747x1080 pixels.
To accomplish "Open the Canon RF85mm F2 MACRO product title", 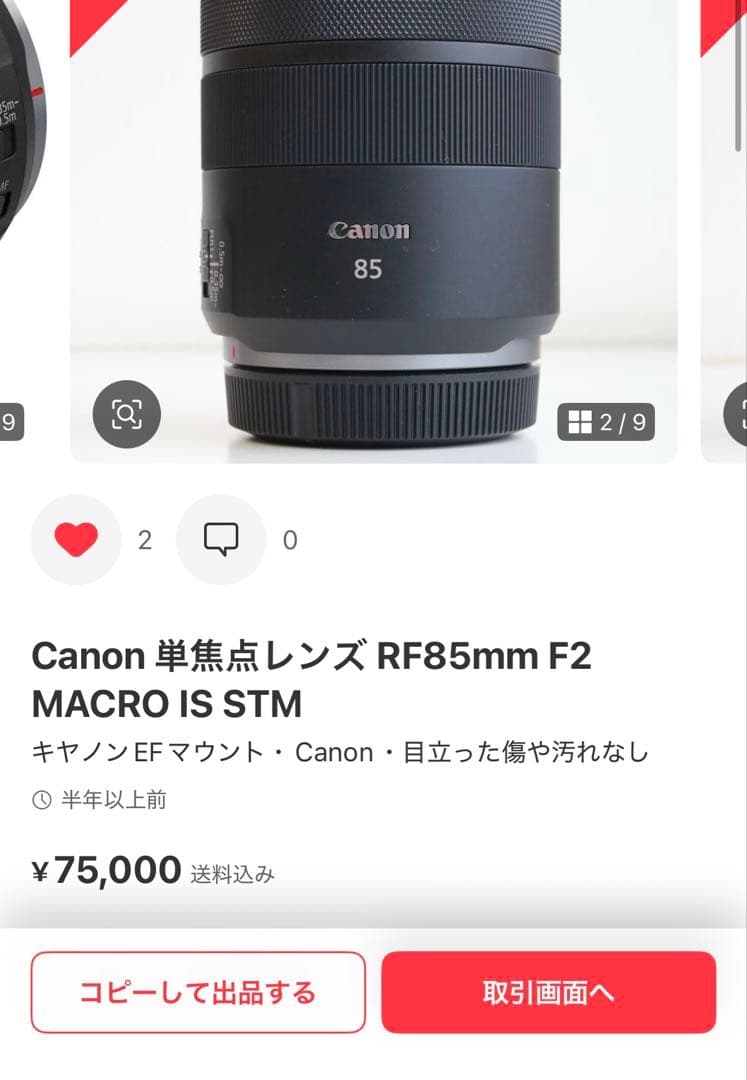I will pos(312,677).
